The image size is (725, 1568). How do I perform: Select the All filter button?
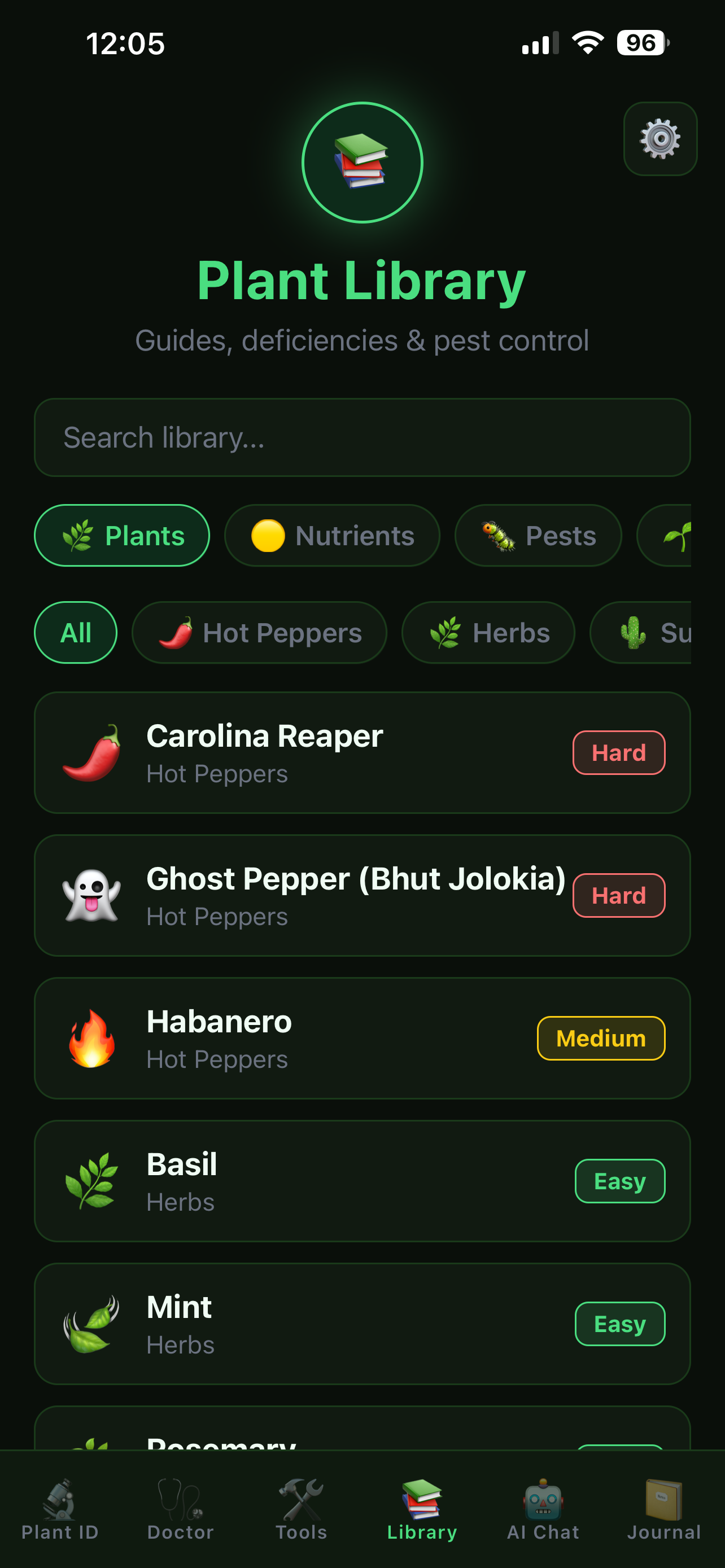pyautogui.click(x=76, y=632)
